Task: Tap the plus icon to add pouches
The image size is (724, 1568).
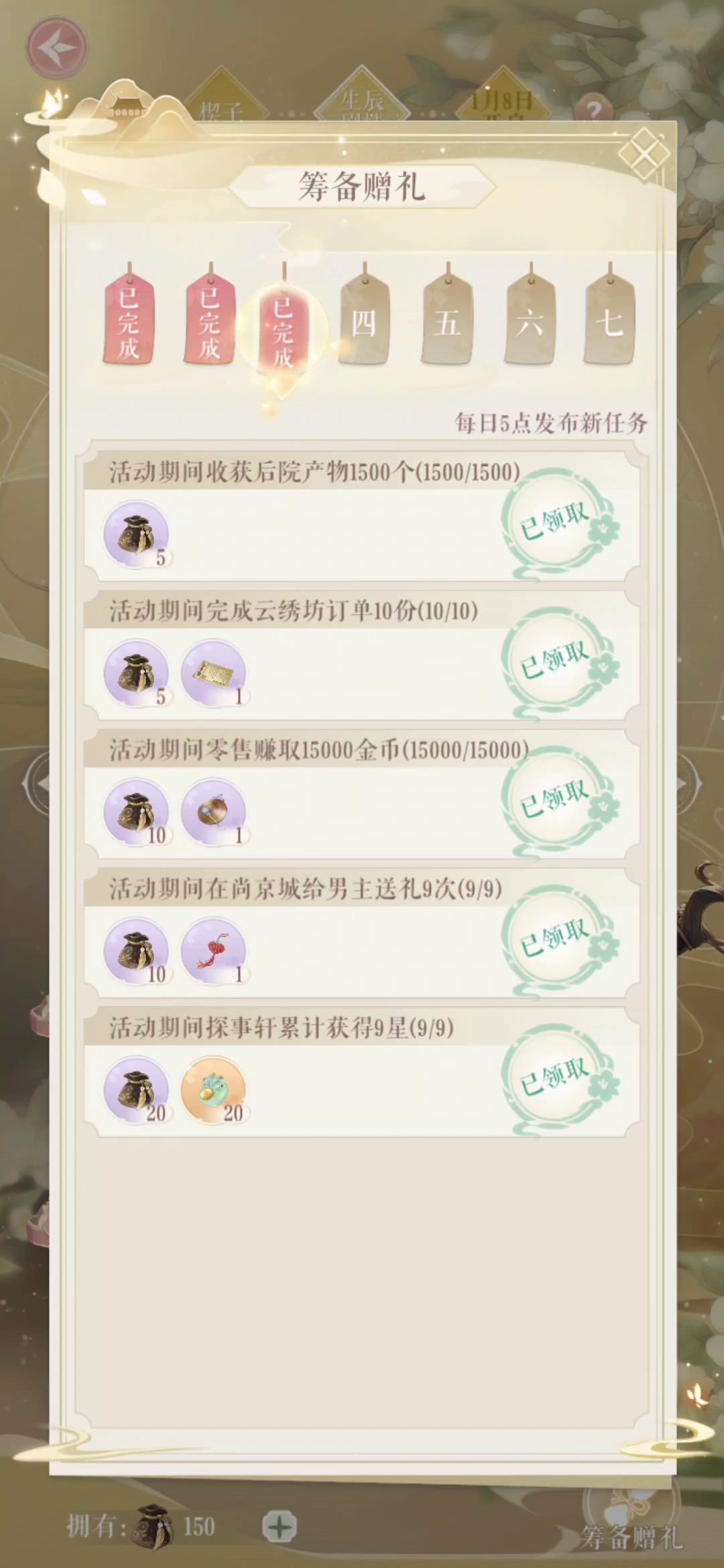Action: [280, 1527]
